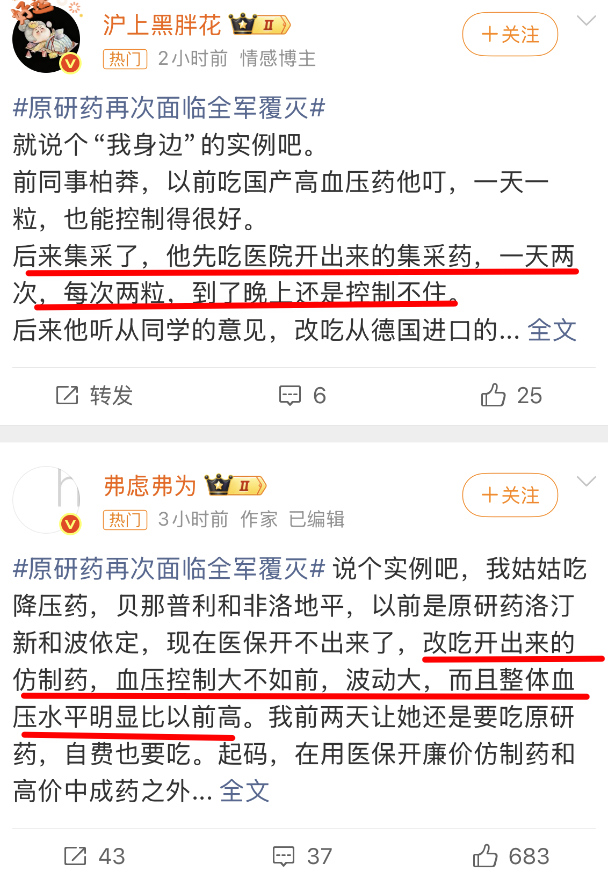Viewport: 608px width, 876px height.
Task: Open 沪上黑胖花's profile avatar
Action: (x=46, y=38)
